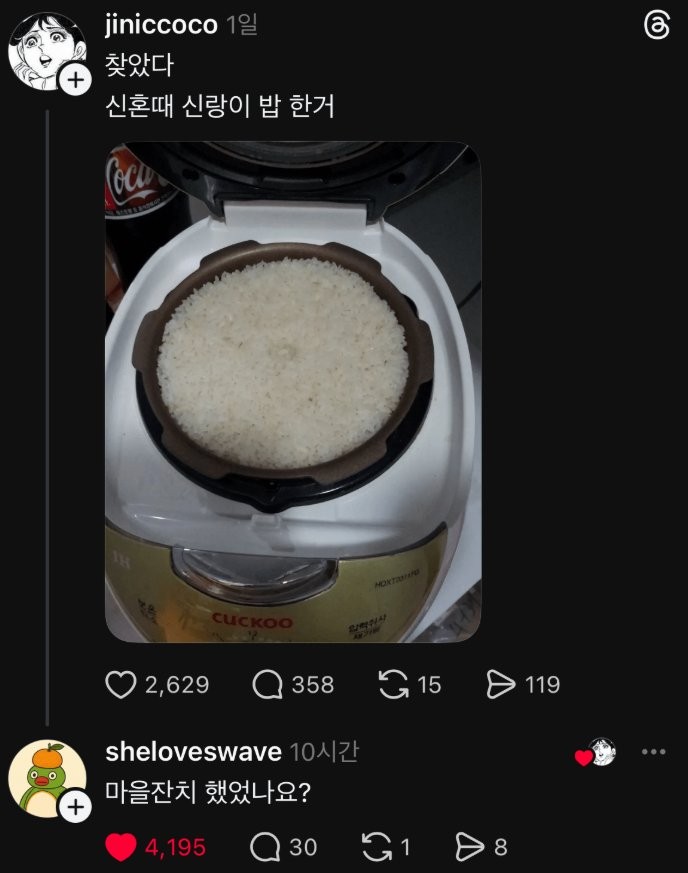Follow jiniccoco via avatar plus
The width and height of the screenshot is (688, 873).
click(75, 80)
